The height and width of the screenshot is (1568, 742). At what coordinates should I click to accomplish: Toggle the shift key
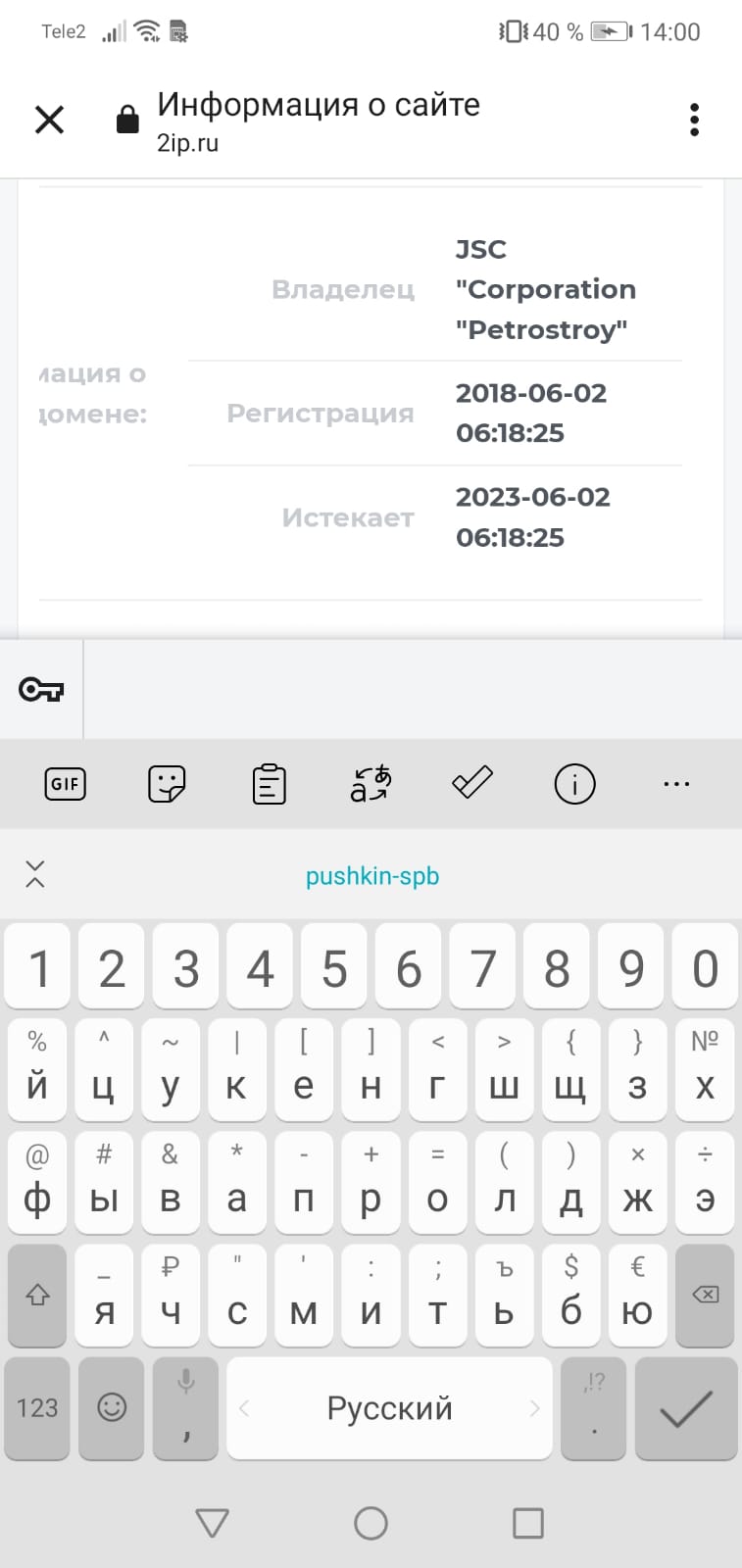pyautogui.click(x=37, y=1296)
